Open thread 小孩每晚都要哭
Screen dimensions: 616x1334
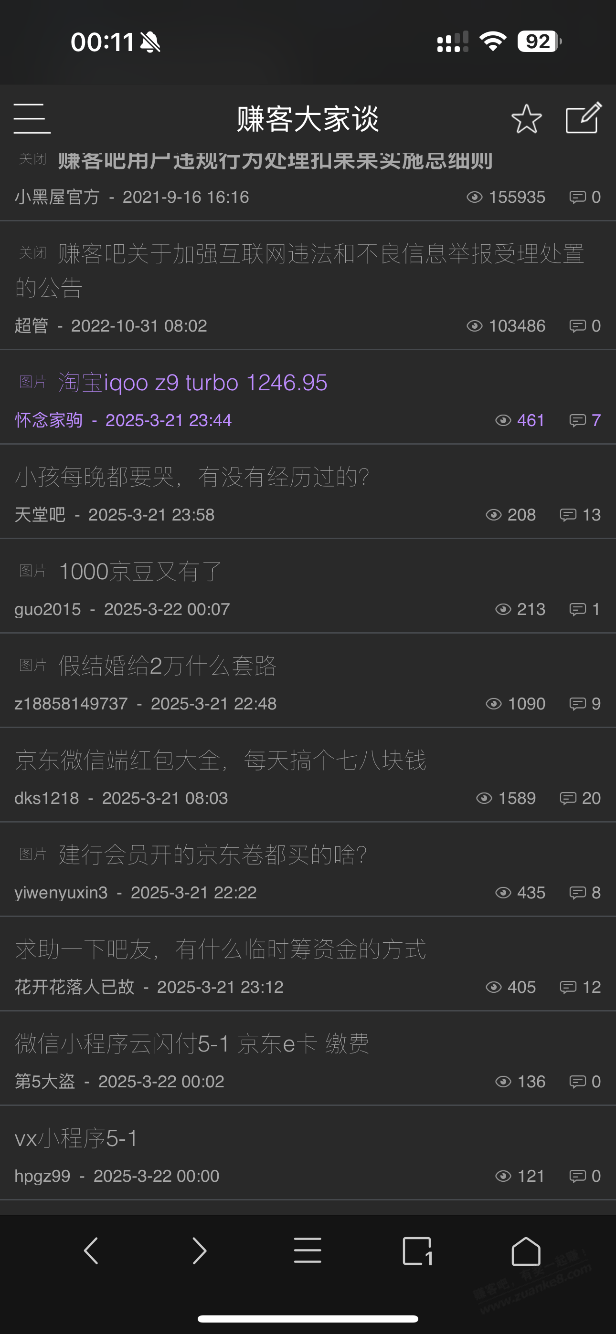192,477
